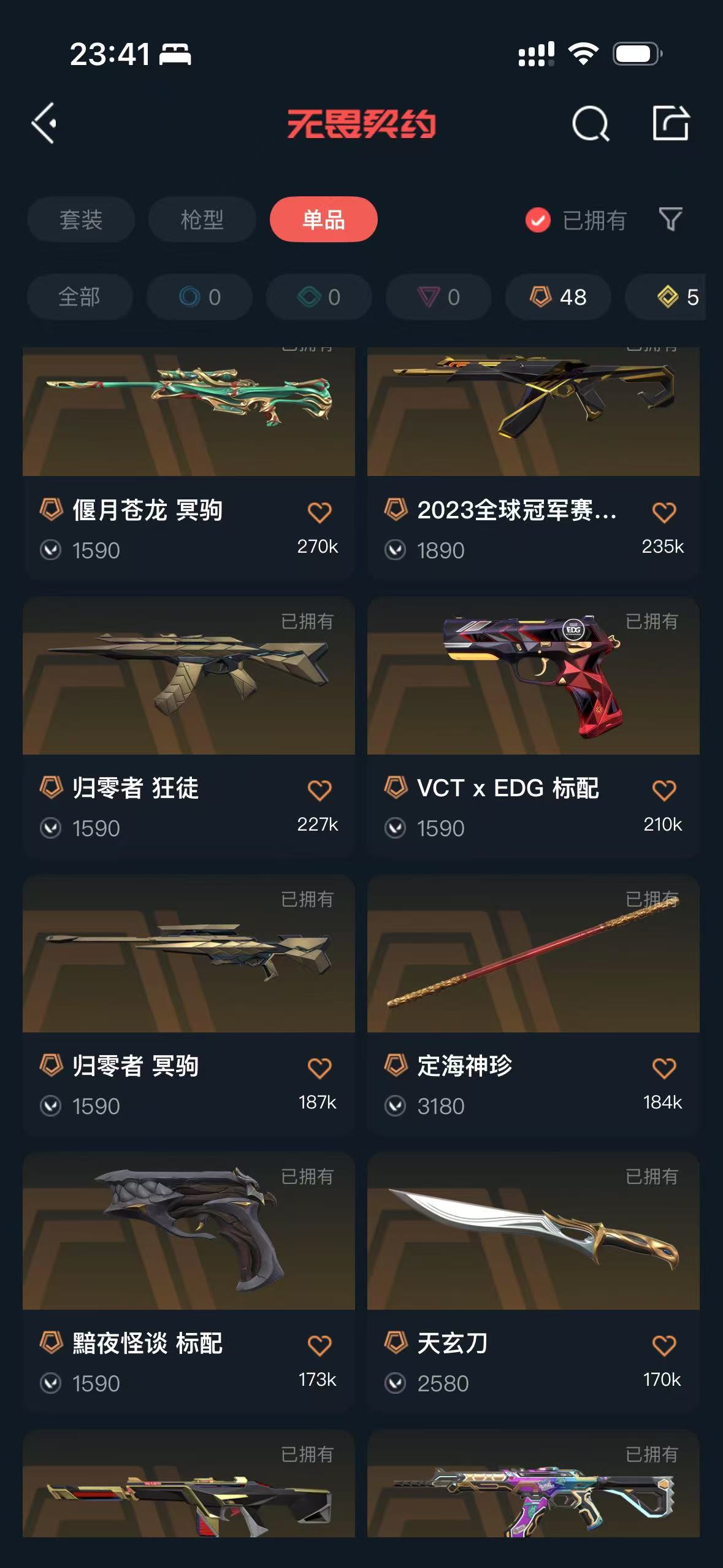723x1568 pixels.
Task: Share this page via the share icon
Action: (670, 123)
